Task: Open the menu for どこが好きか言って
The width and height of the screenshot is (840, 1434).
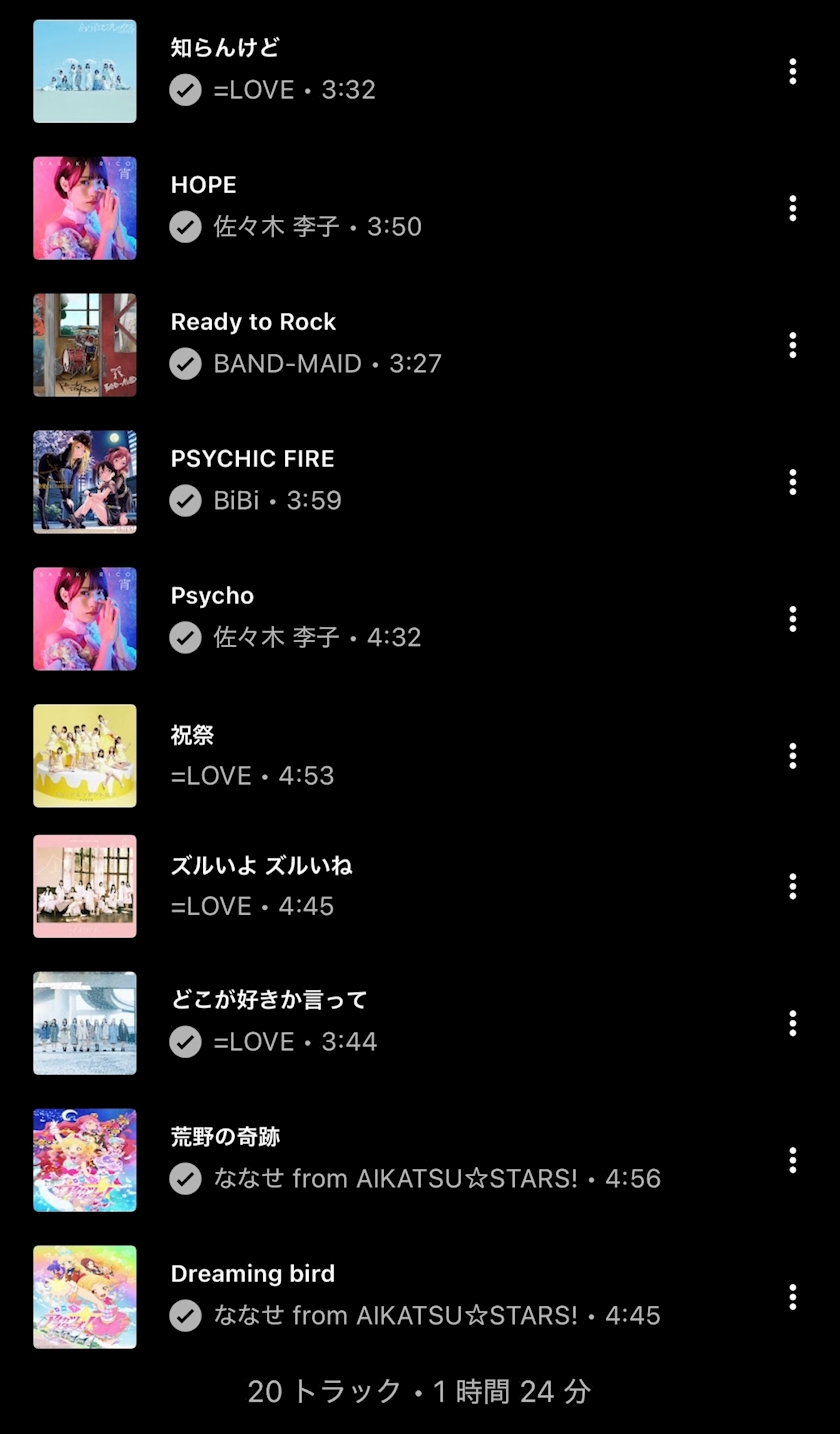Action: click(x=792, y=1023)
